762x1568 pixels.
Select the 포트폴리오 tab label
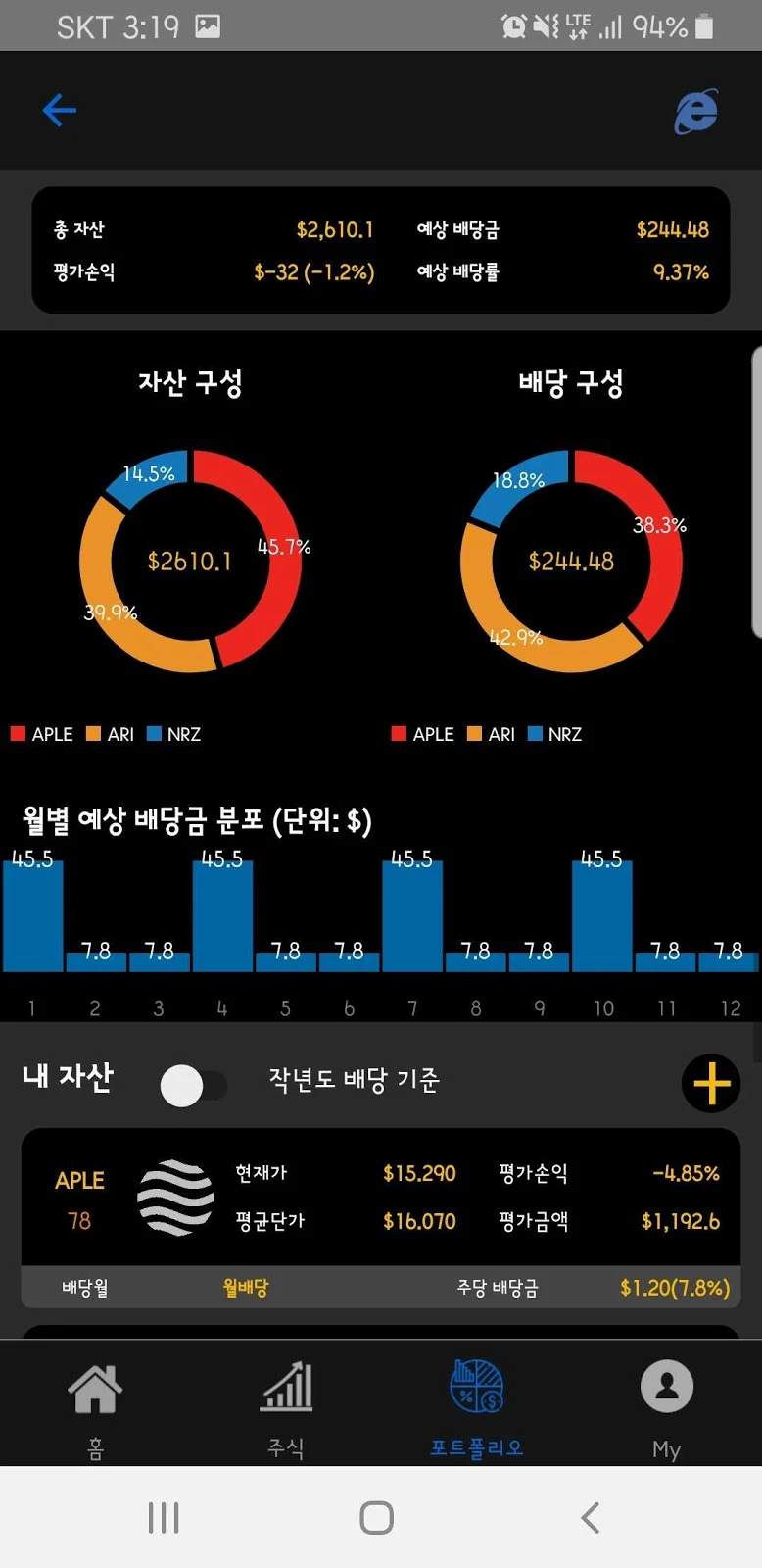coord(475,1446)
